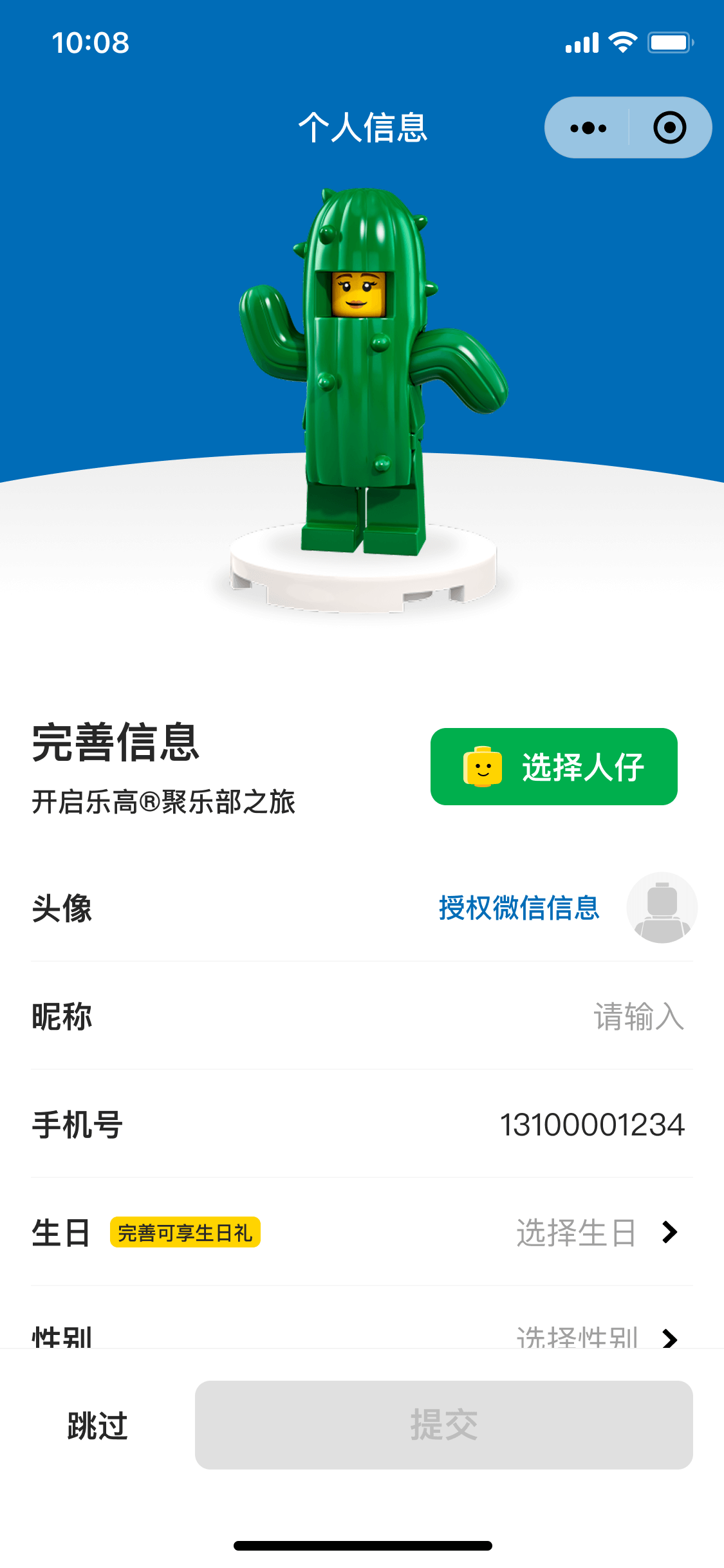
Task: Open the 生日 birthday picker row
Action: tap(362, 1232)
